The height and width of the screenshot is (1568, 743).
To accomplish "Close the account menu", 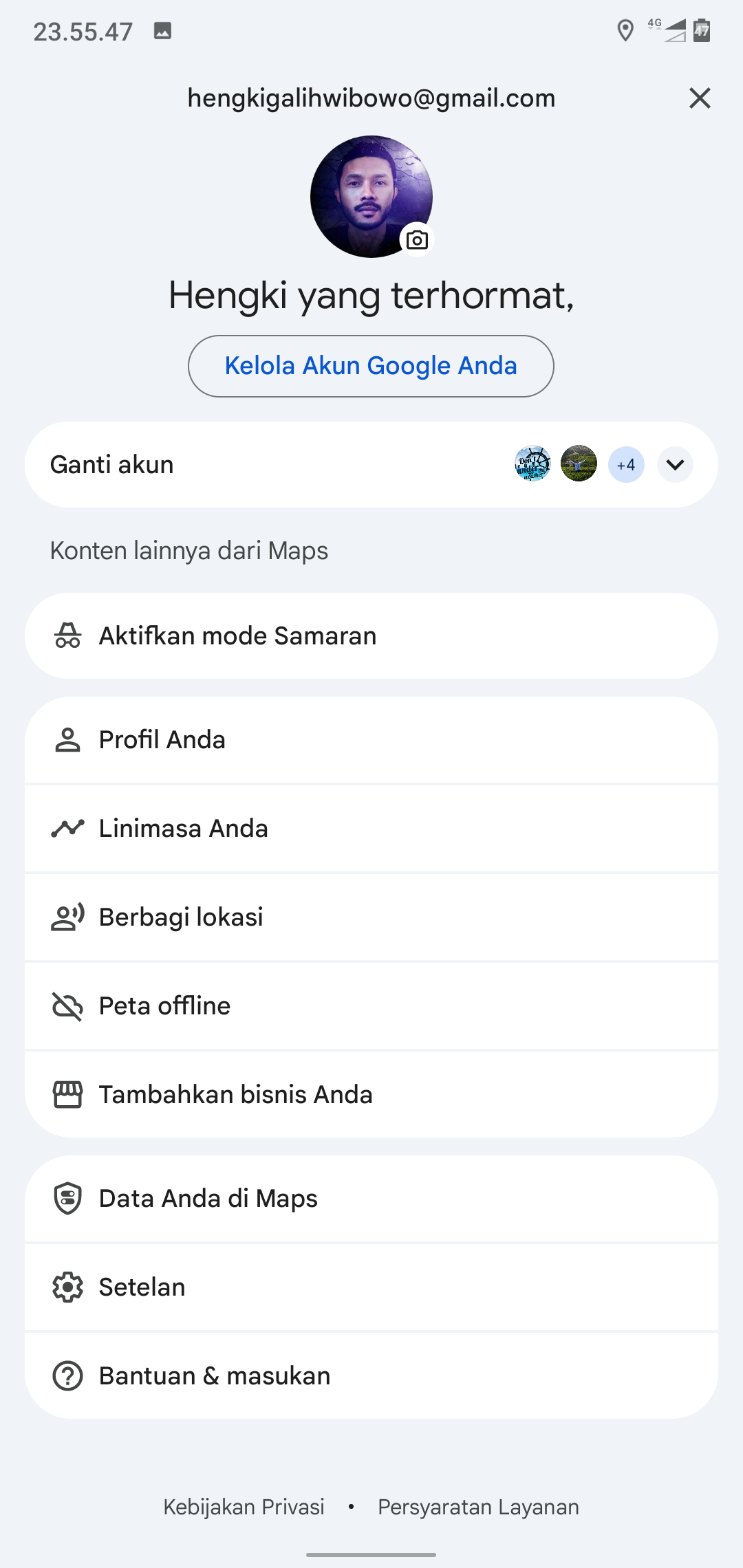I will coord(700,98).
